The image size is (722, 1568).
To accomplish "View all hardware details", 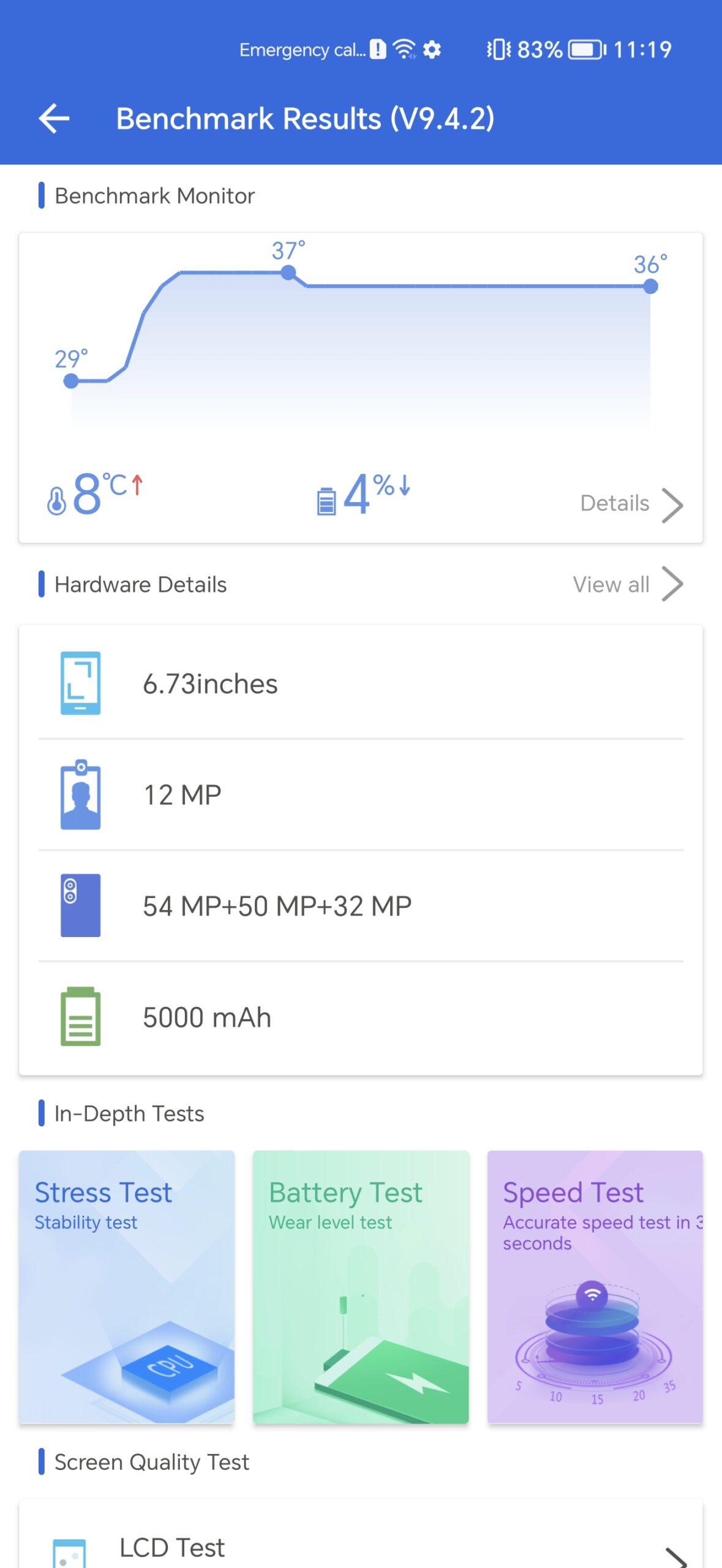I will coord(628,584).
